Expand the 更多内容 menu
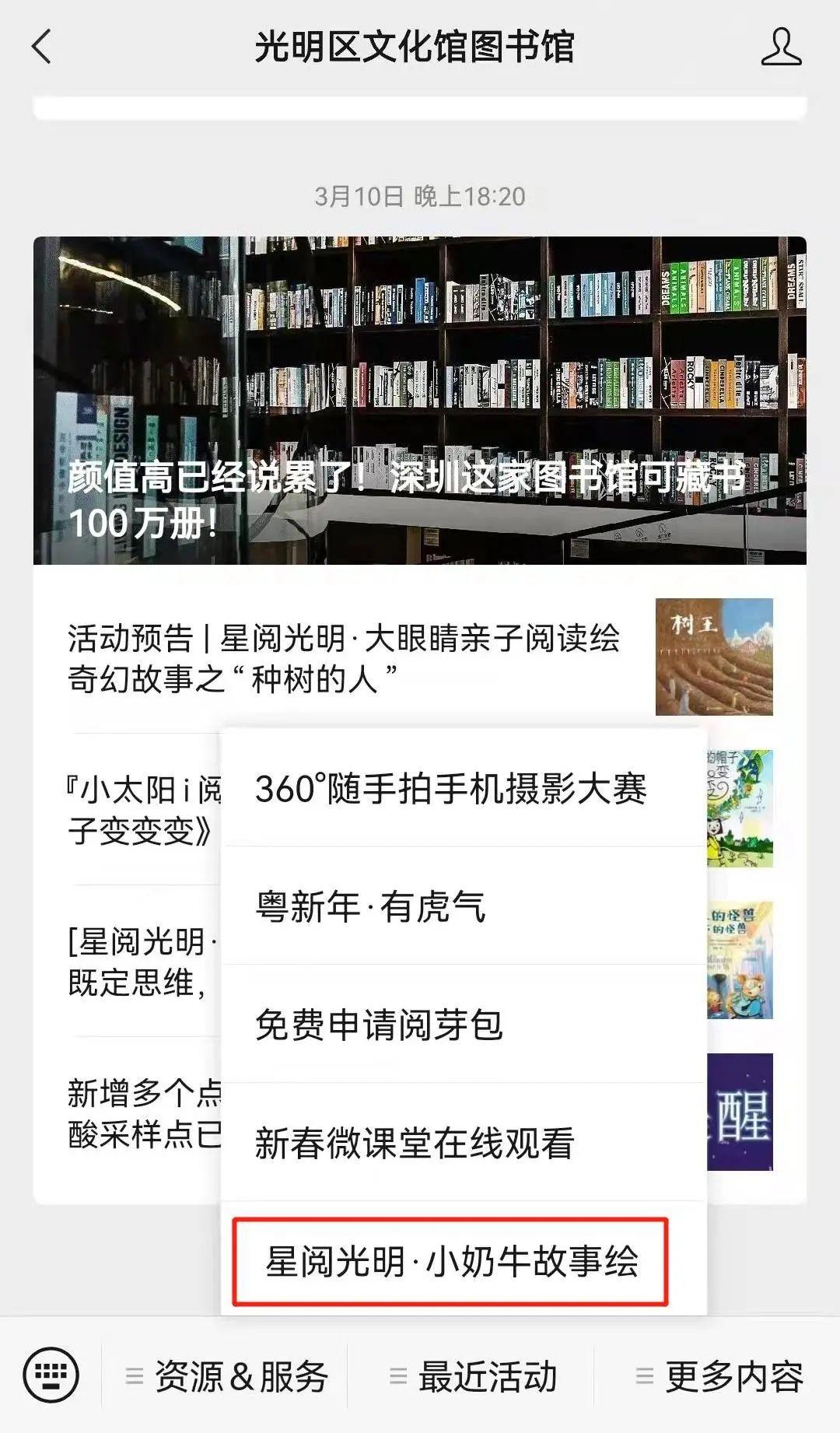Screen dimensions: 840x1433 [x=719, y=1376]
